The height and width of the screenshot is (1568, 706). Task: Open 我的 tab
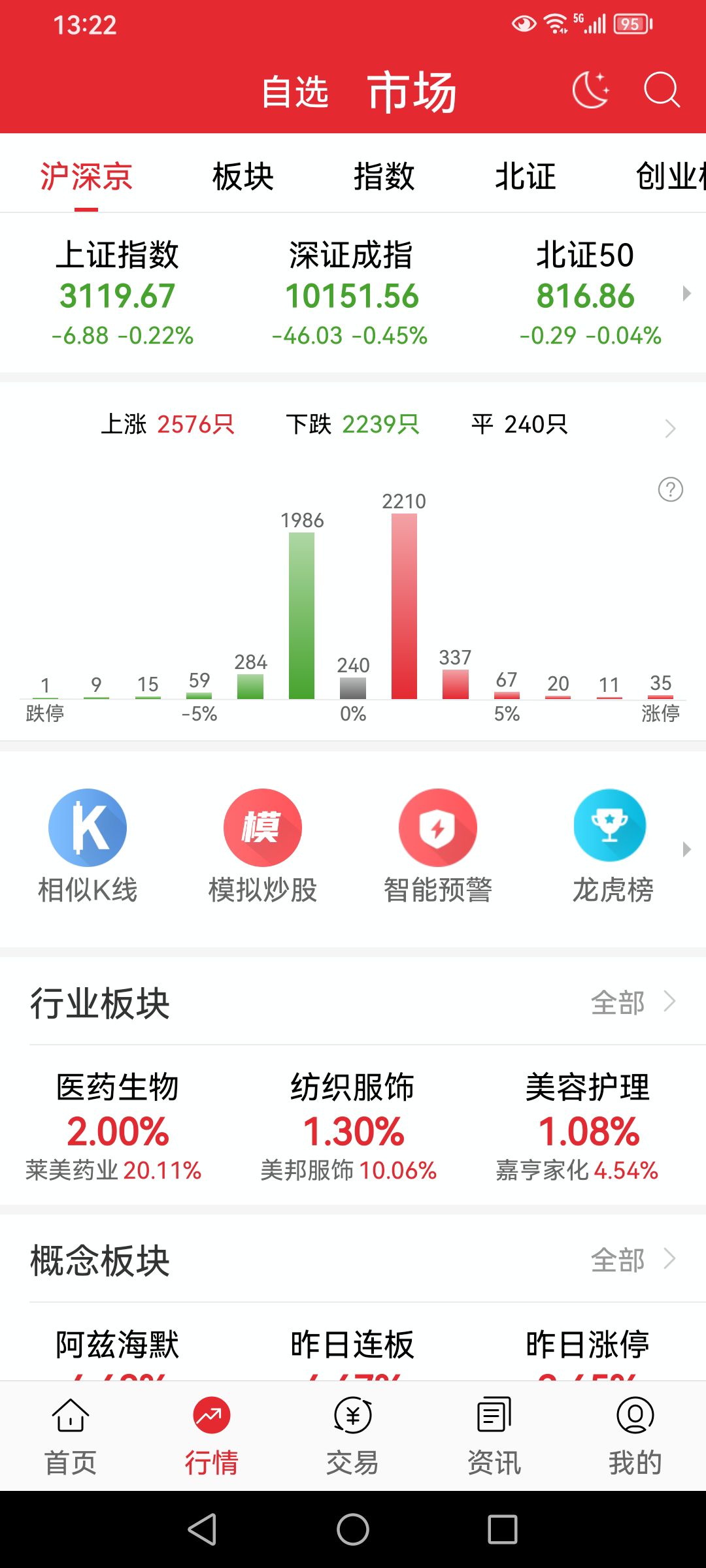(635, 1436)
